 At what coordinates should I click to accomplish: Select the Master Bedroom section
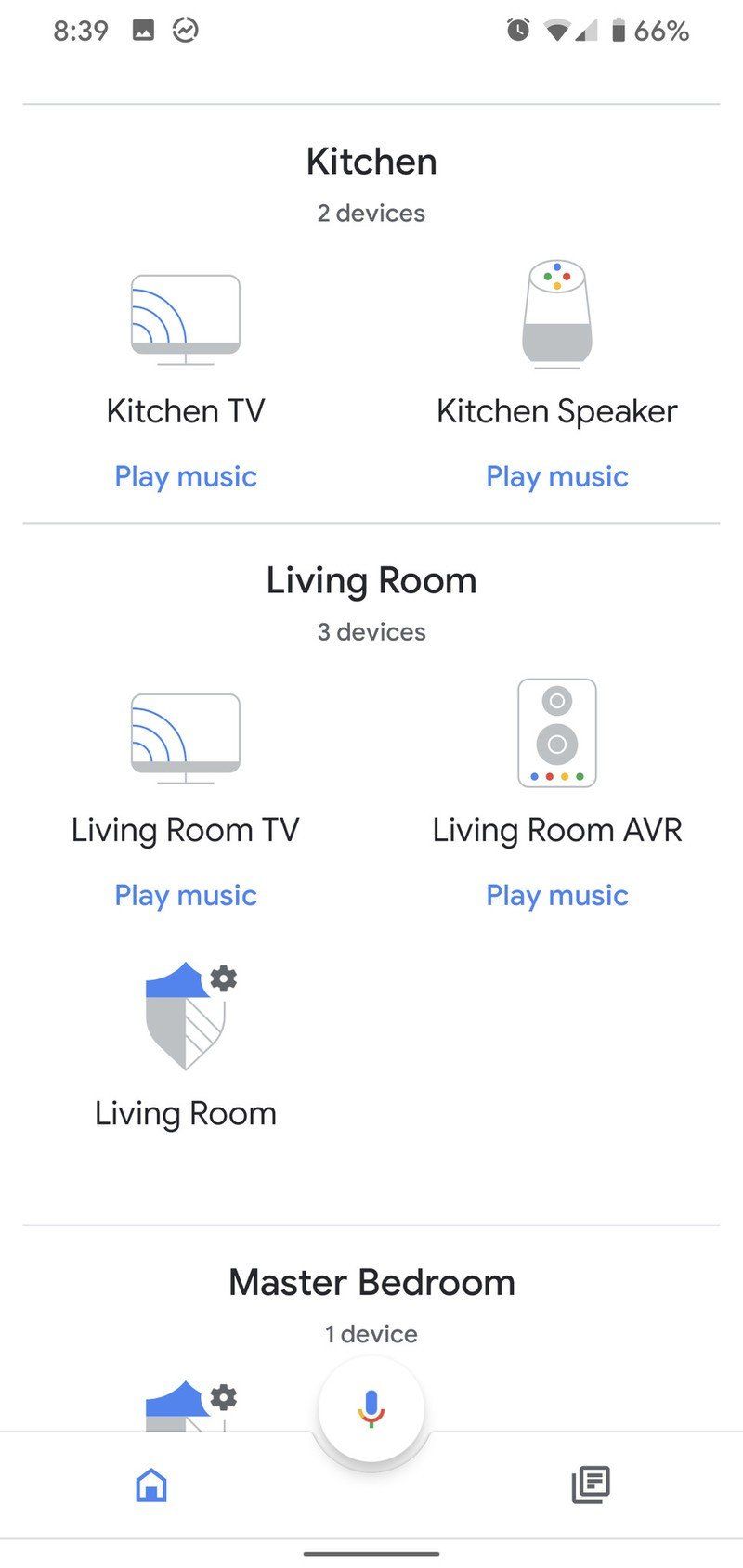pos(371,1282)
